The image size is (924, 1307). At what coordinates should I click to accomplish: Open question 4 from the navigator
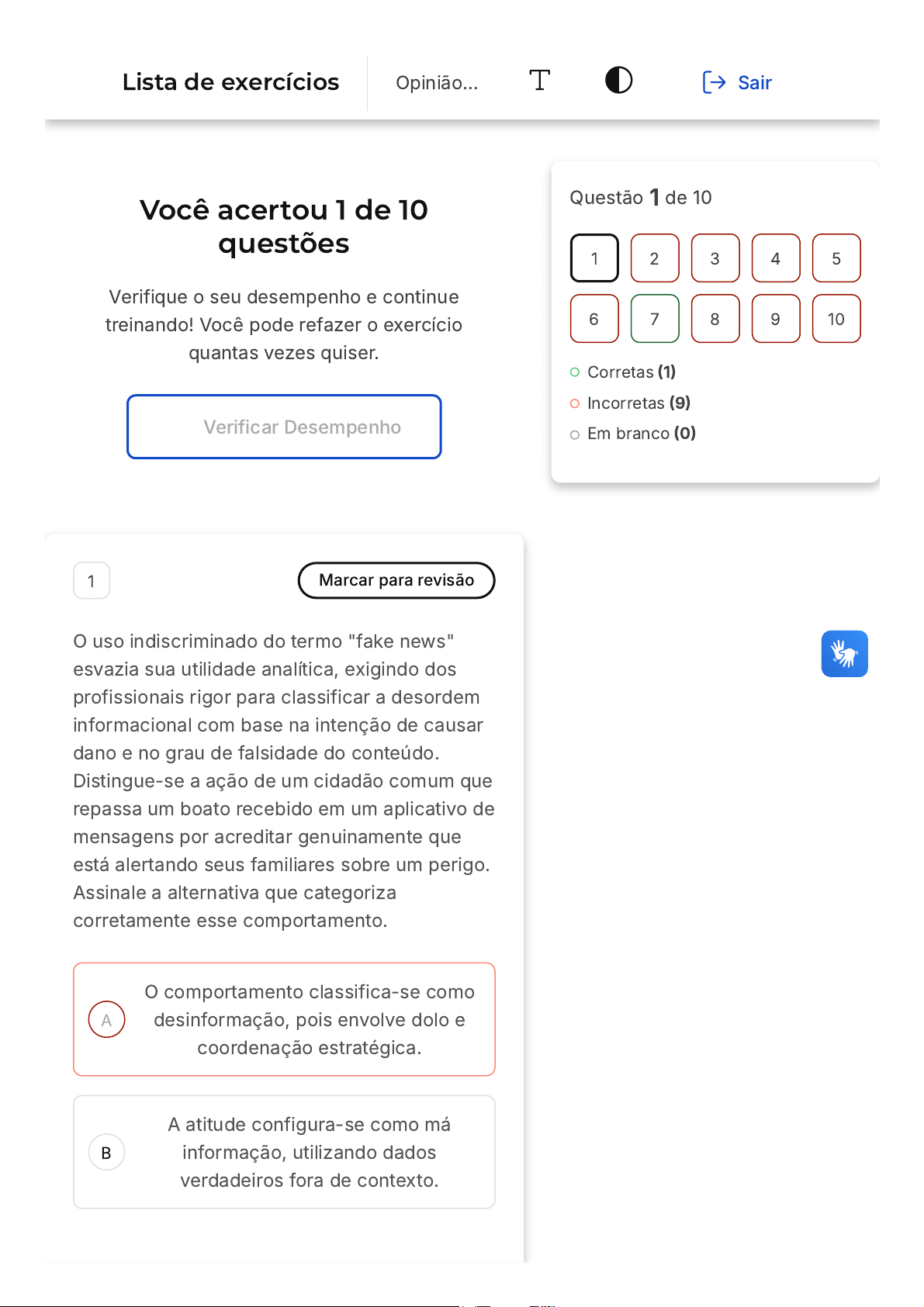pyautogui.click(x=776, y=258)
